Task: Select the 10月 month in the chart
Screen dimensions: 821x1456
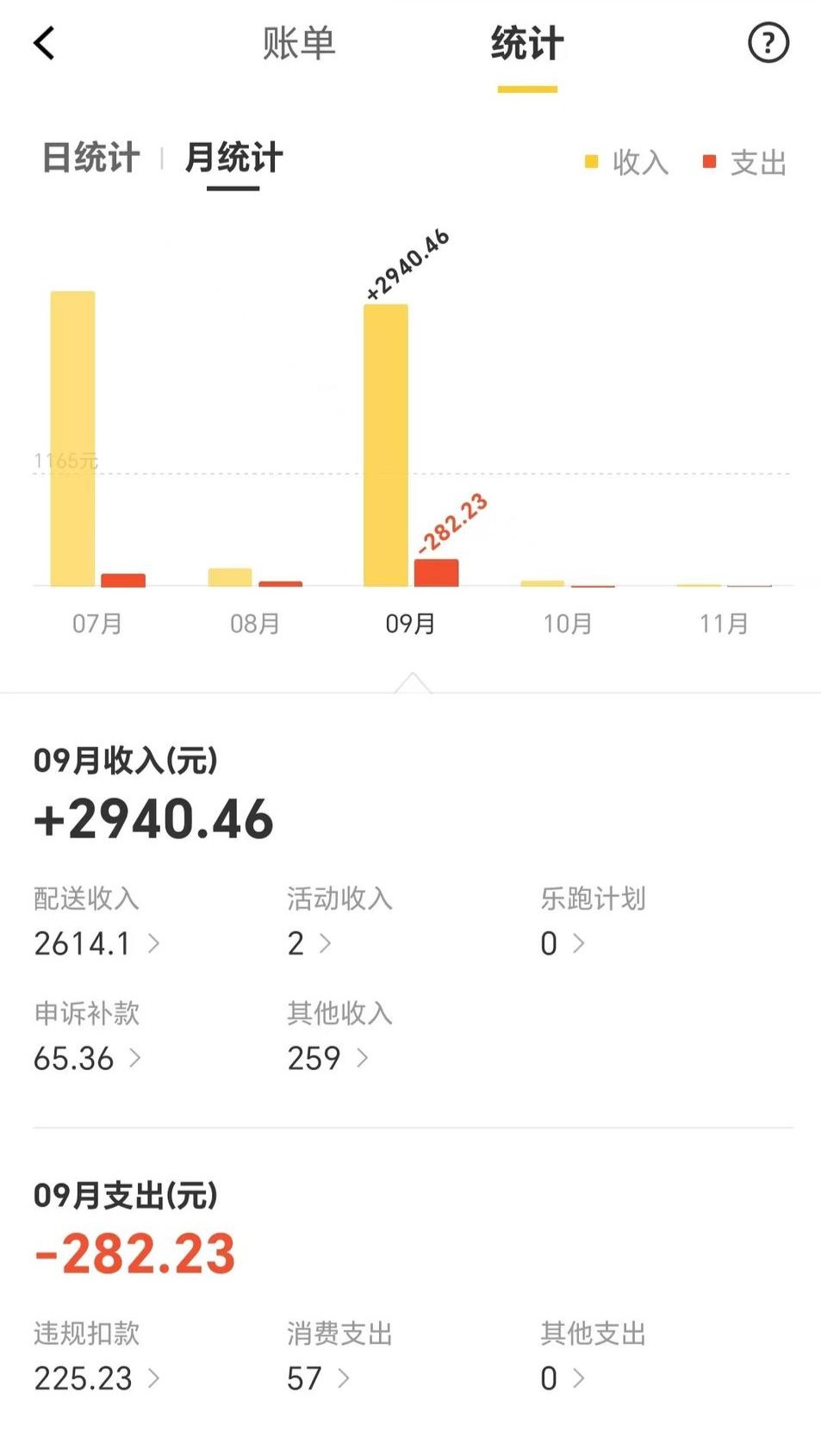Action: click(568, 623)
